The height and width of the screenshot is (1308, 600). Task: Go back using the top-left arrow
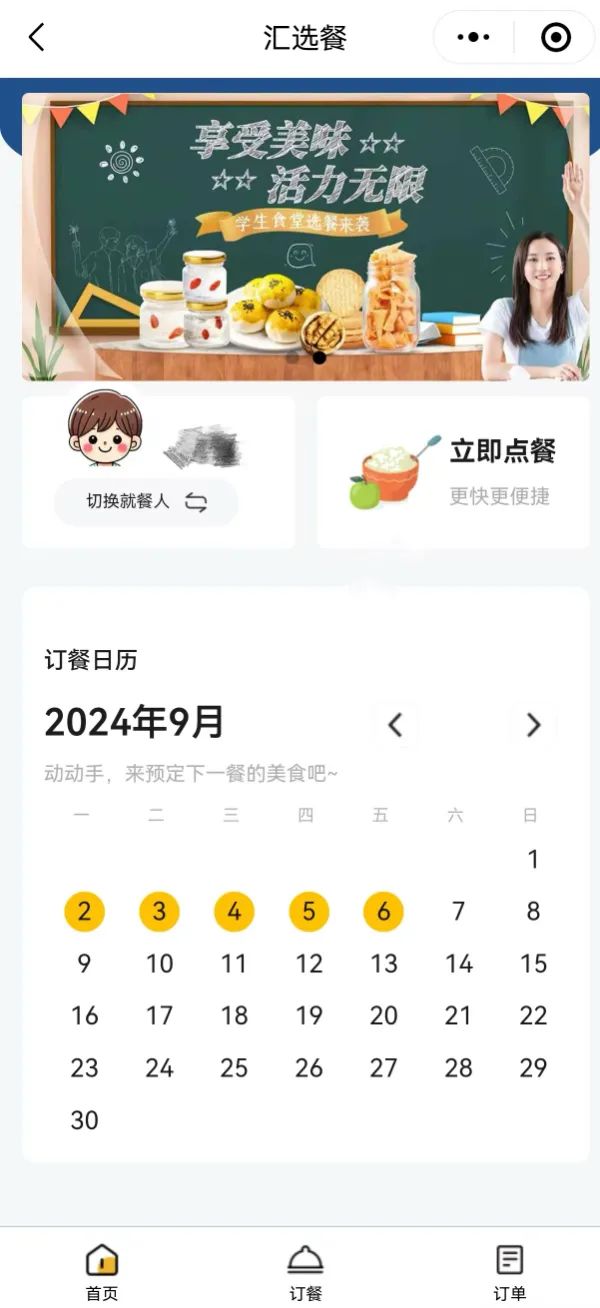tap(37, 38)
